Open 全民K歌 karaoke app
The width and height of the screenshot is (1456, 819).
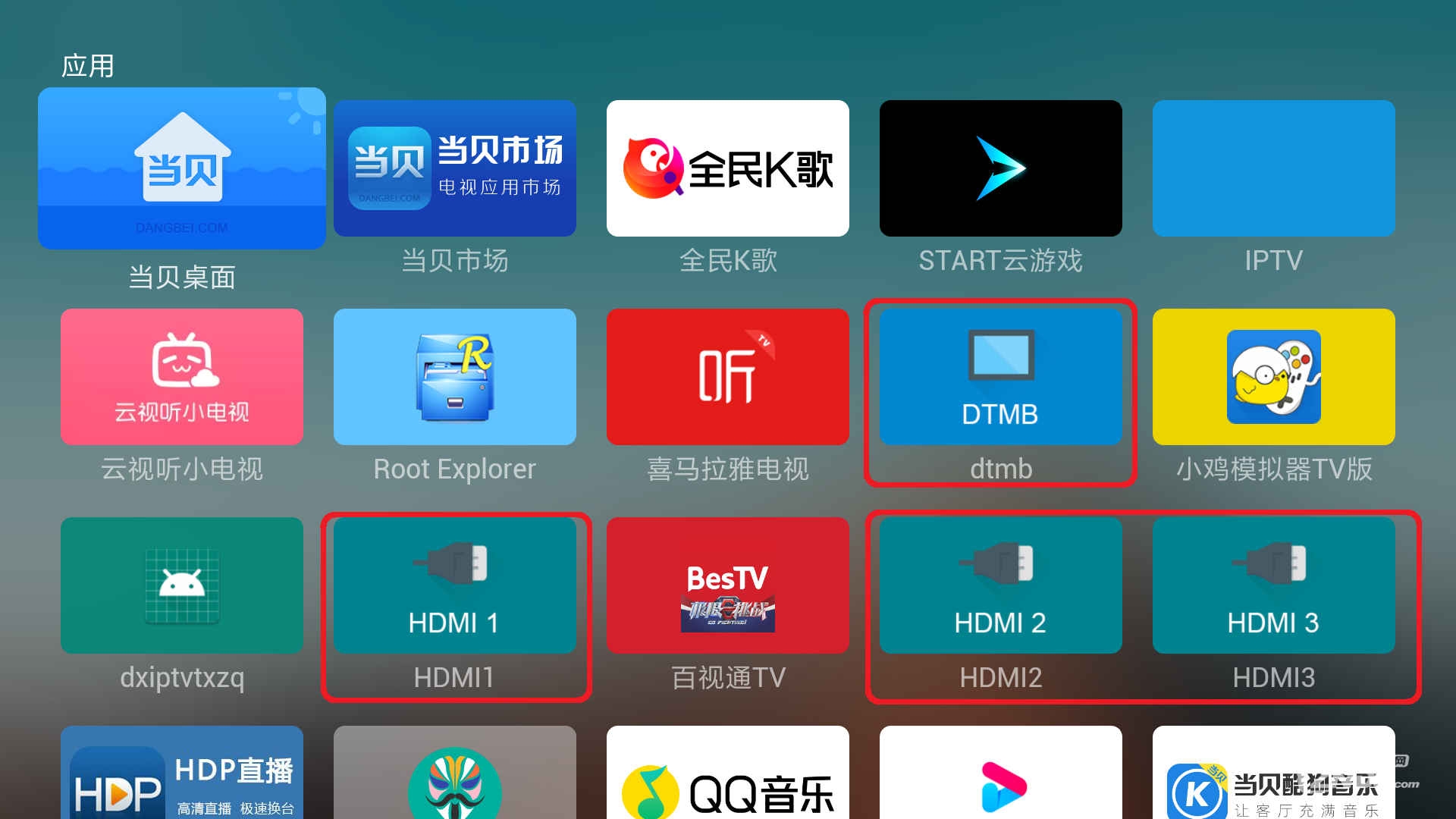click(x=728, y=168)
